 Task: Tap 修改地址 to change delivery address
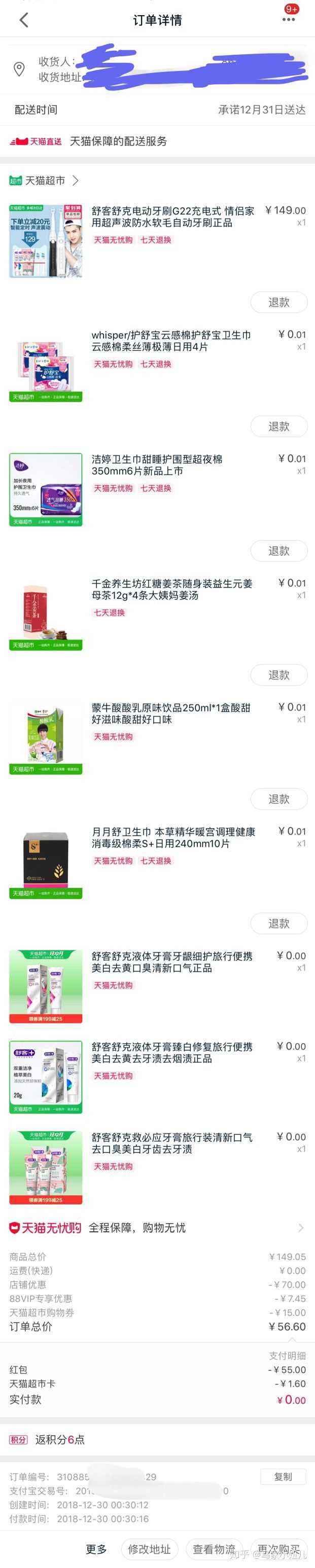(149, 1549)
